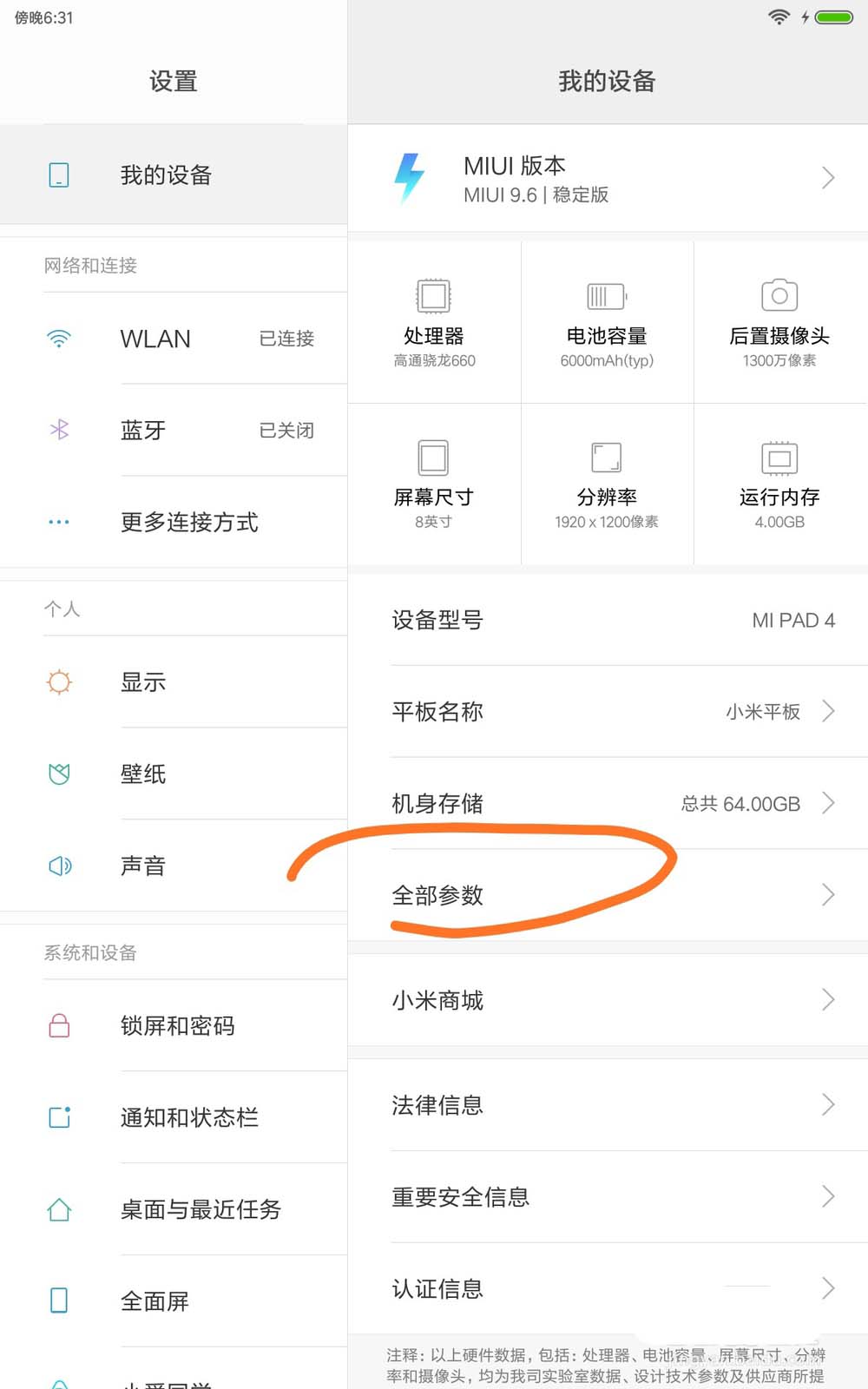Open WLAN settings
Viewport: 868px width, 1389px height.
point(174,339)
